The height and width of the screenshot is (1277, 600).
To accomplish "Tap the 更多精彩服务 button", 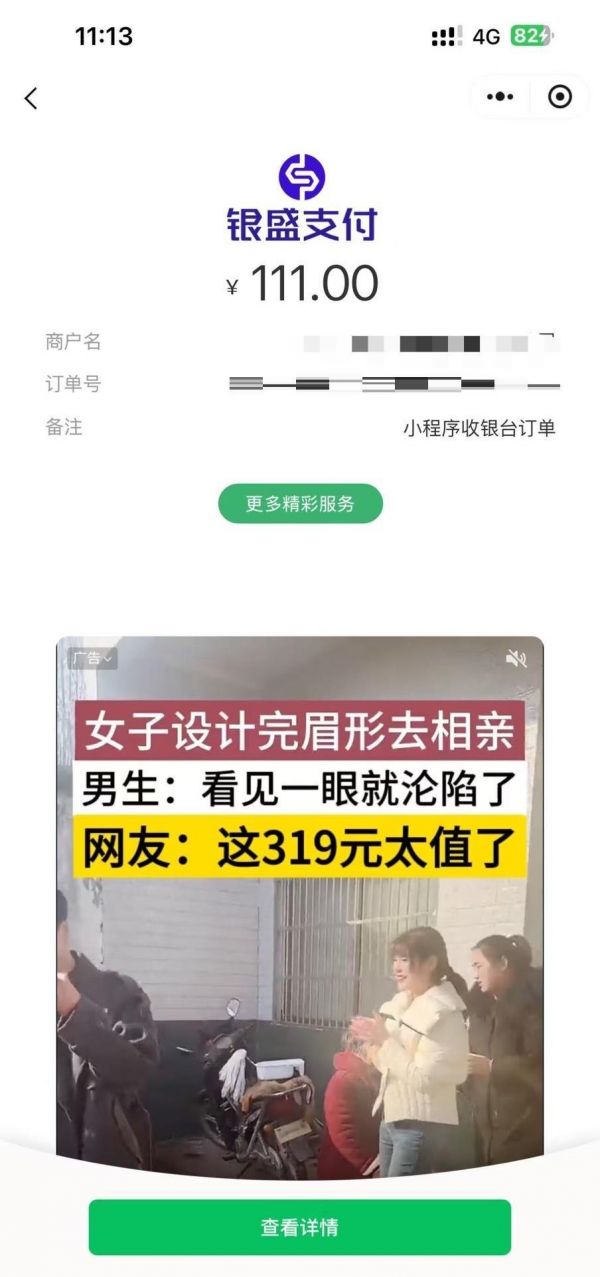I will click(x=300, y=504).
